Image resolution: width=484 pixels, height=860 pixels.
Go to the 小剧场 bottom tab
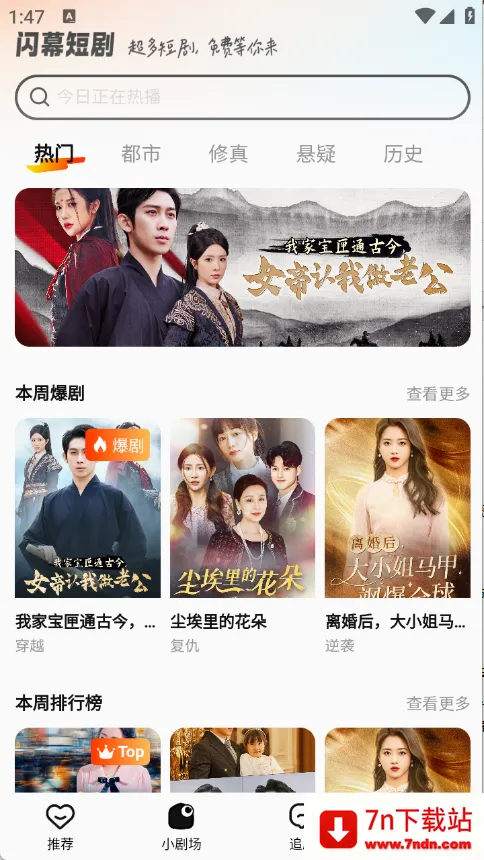(x=181, y=827)
